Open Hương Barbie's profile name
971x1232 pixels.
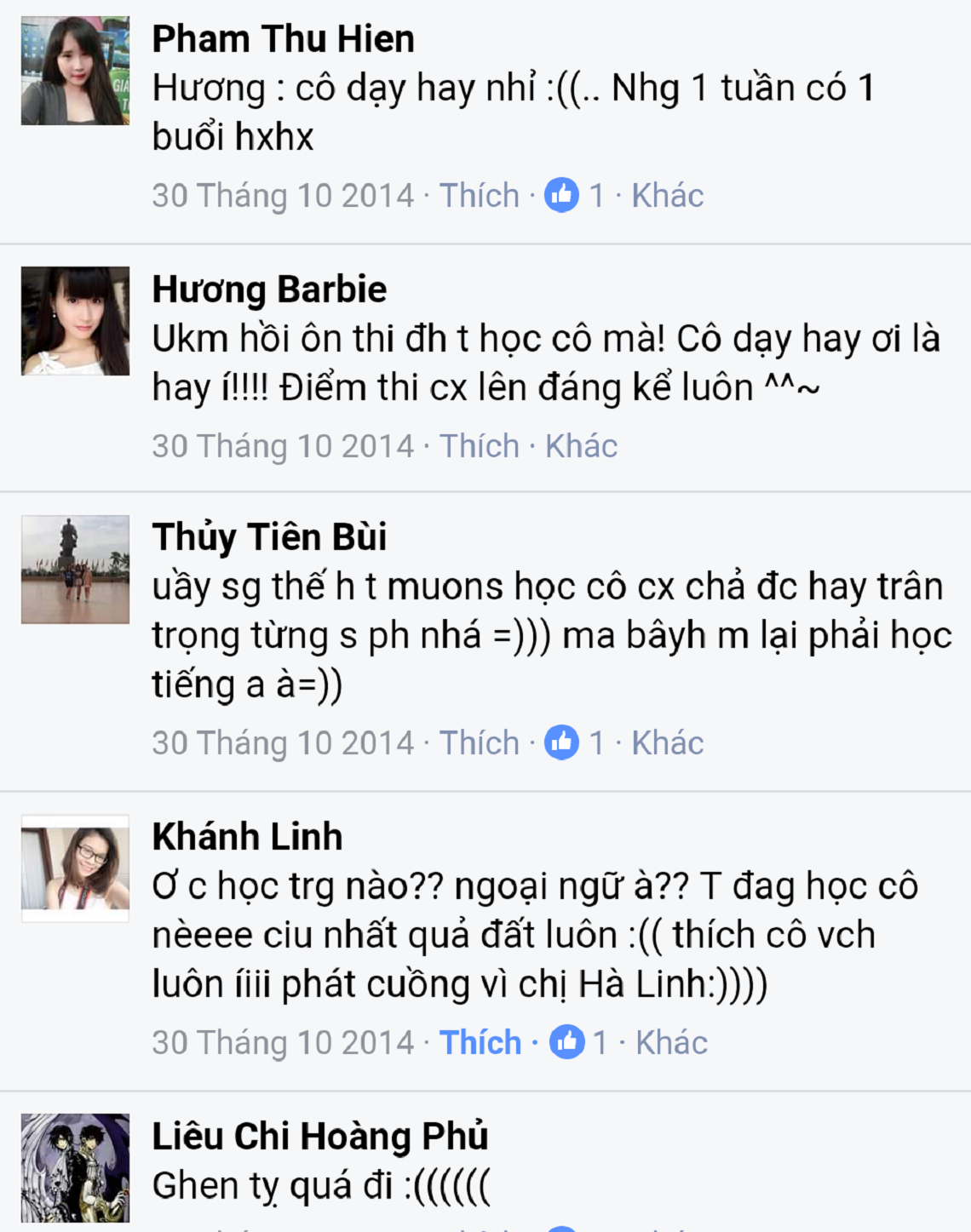[269, 289]
